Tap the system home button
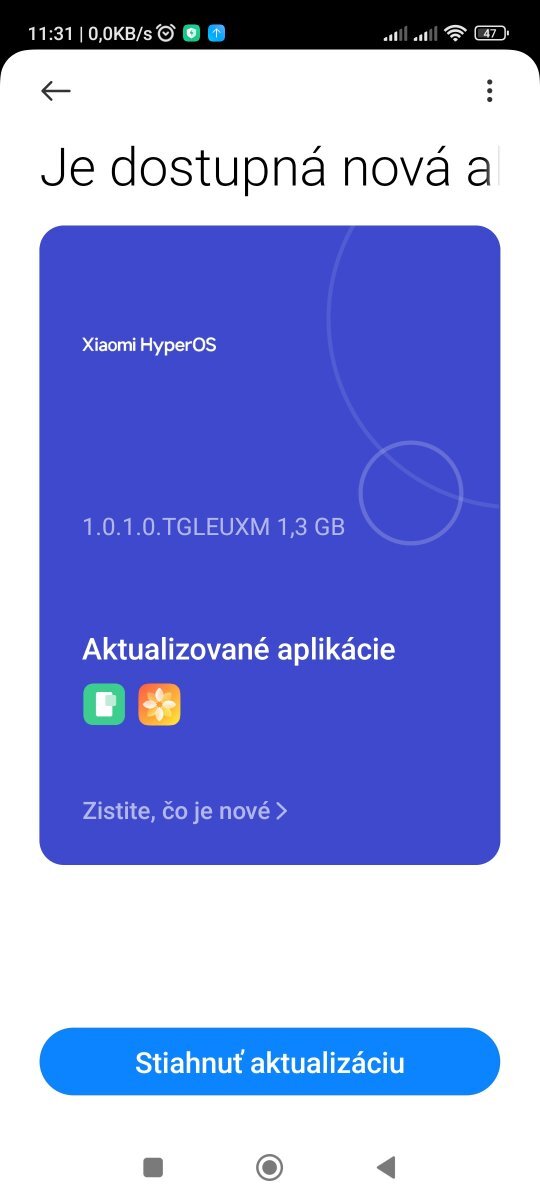The width and height of the screenshot is (540, 1200). pos(269,1167)
